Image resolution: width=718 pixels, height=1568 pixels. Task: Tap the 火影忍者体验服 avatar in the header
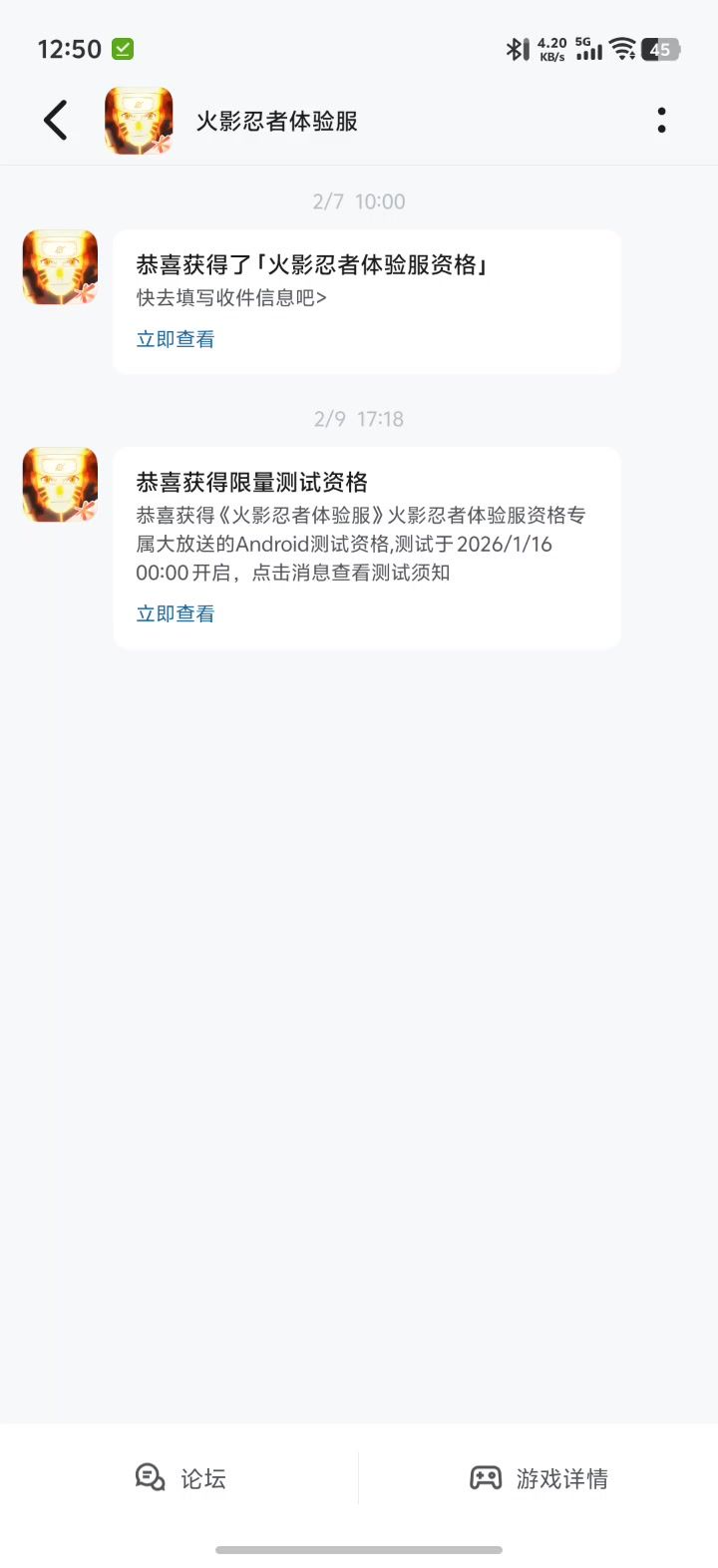[x=139, y=121]
